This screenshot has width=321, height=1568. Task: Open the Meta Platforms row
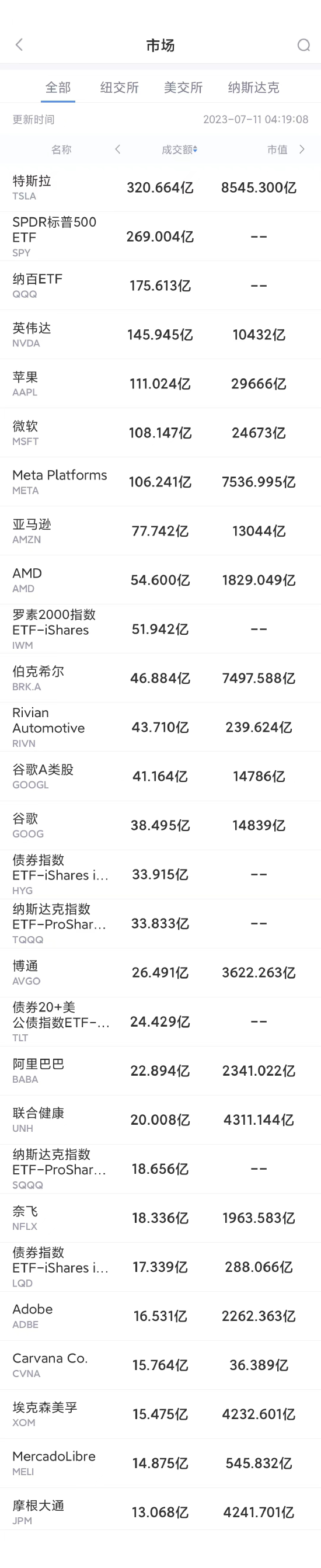[x=160, y=481]
